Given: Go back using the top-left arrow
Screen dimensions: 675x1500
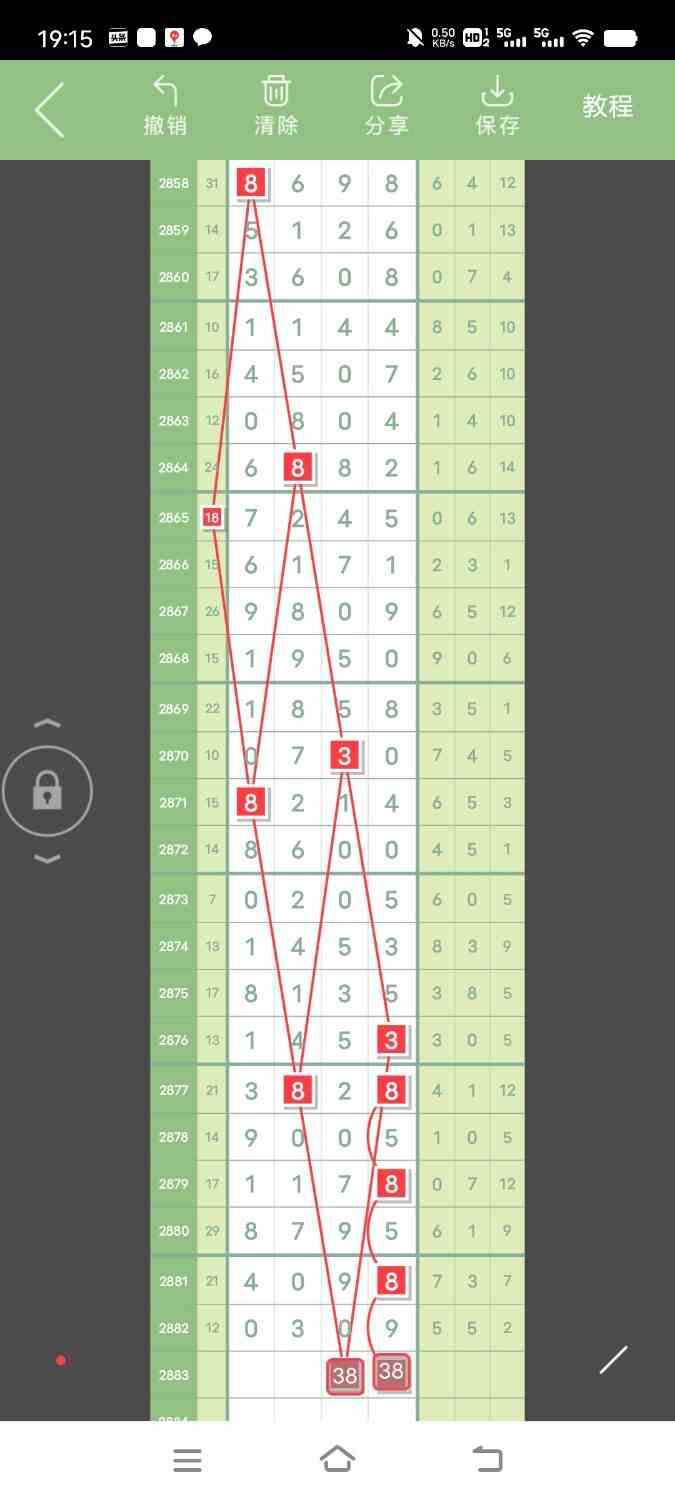Looking at the screenshot, I should coord(49,109).
